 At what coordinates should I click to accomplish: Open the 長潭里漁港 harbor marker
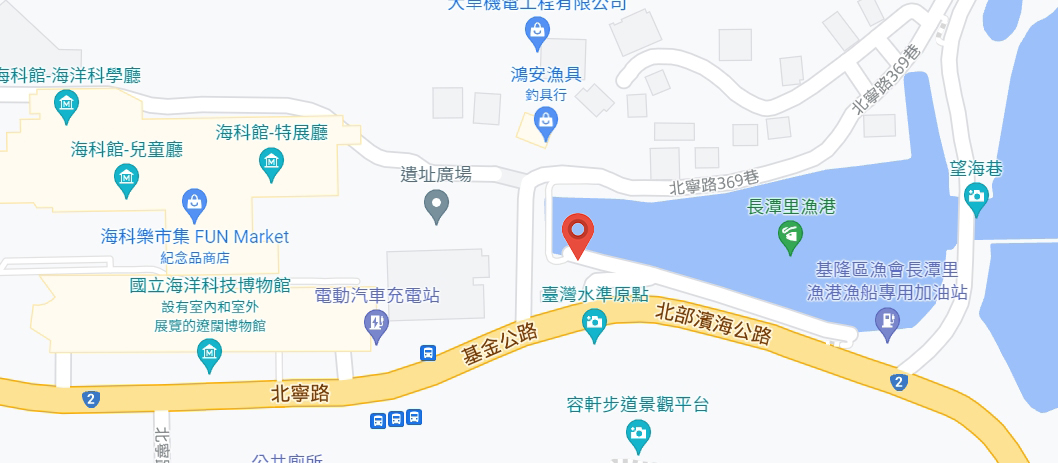point(791,236)
